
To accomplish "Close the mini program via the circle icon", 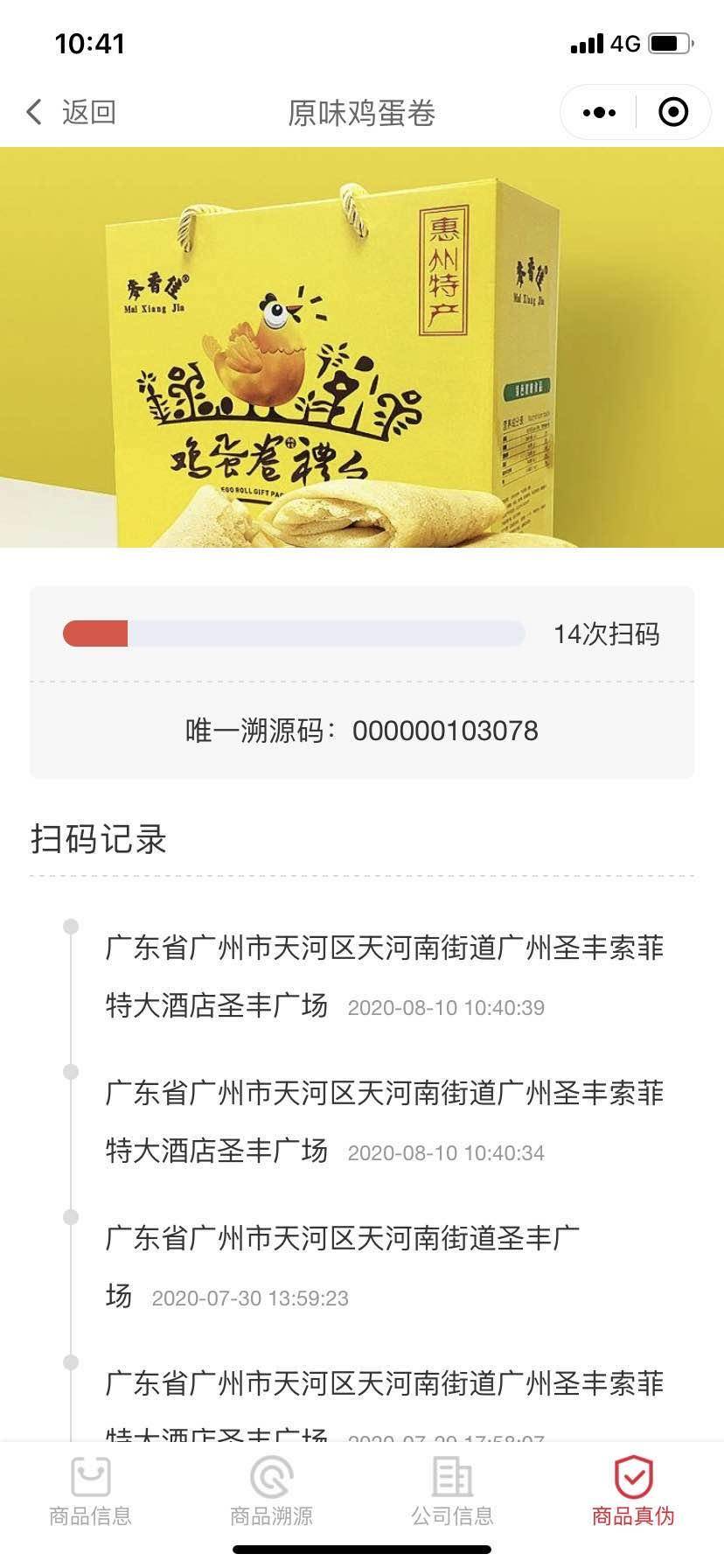I will 672,112.
